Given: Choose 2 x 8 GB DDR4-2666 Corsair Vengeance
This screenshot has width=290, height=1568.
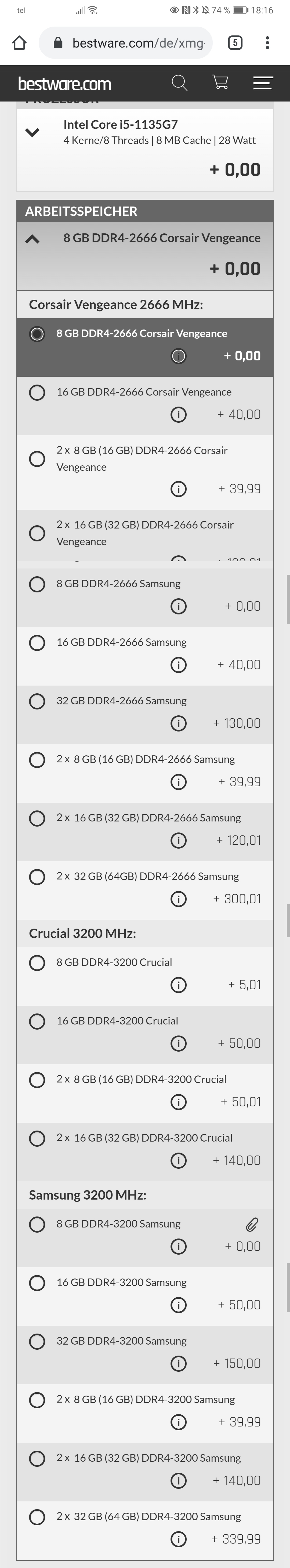Looking at the screenshot, I should (37, 458).
